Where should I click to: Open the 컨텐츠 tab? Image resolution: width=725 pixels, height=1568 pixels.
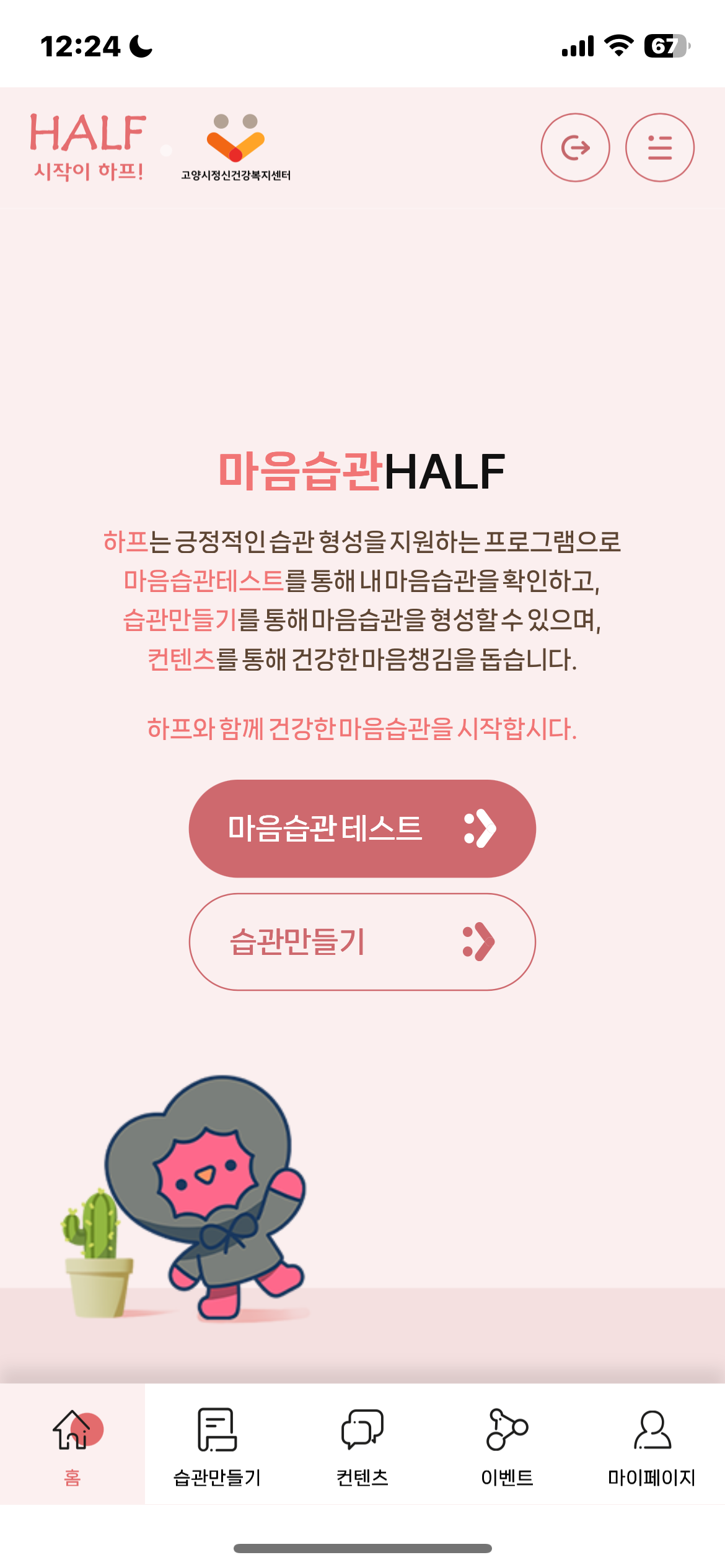[362, 1444]
